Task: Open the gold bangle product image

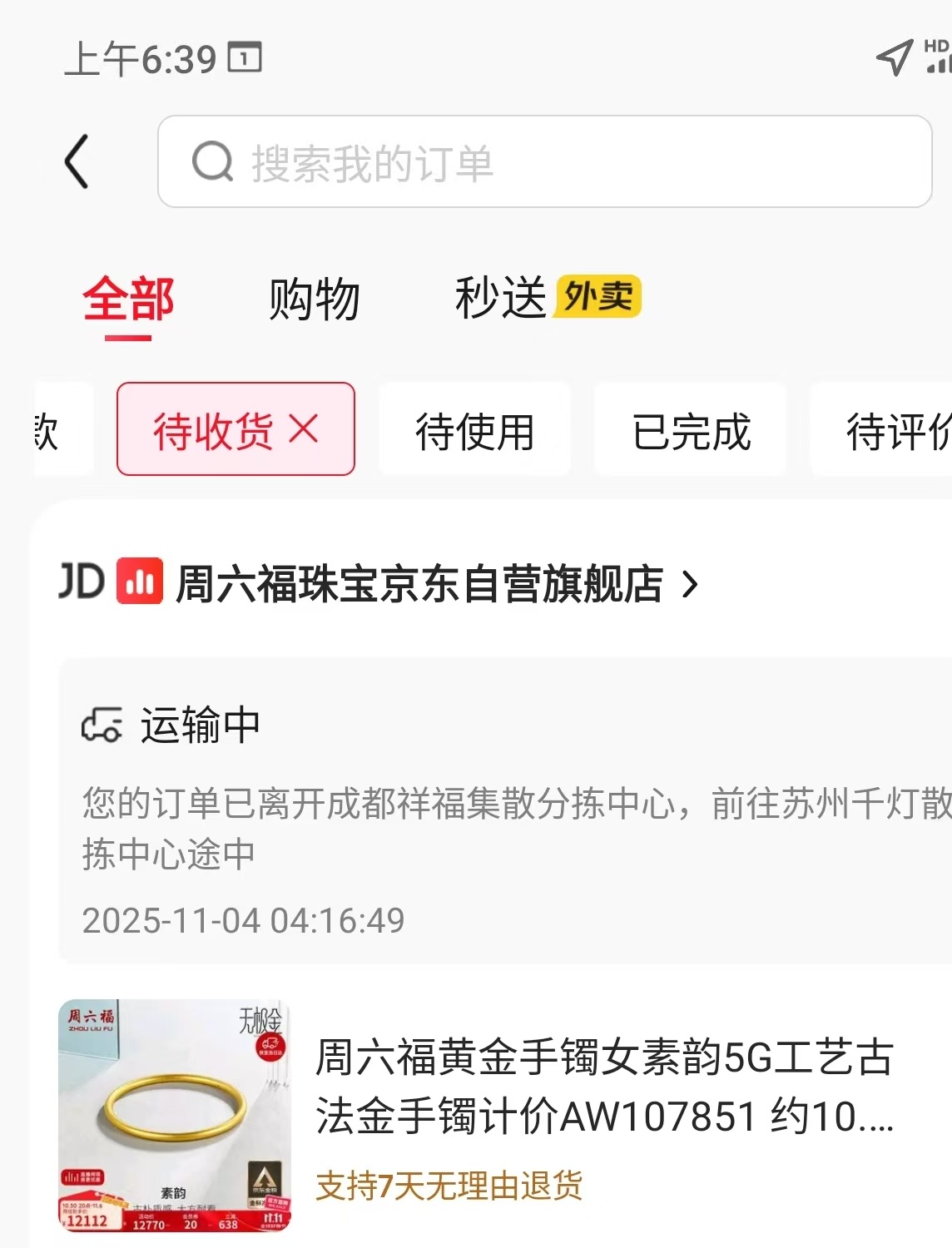Action: point(175,1116)
